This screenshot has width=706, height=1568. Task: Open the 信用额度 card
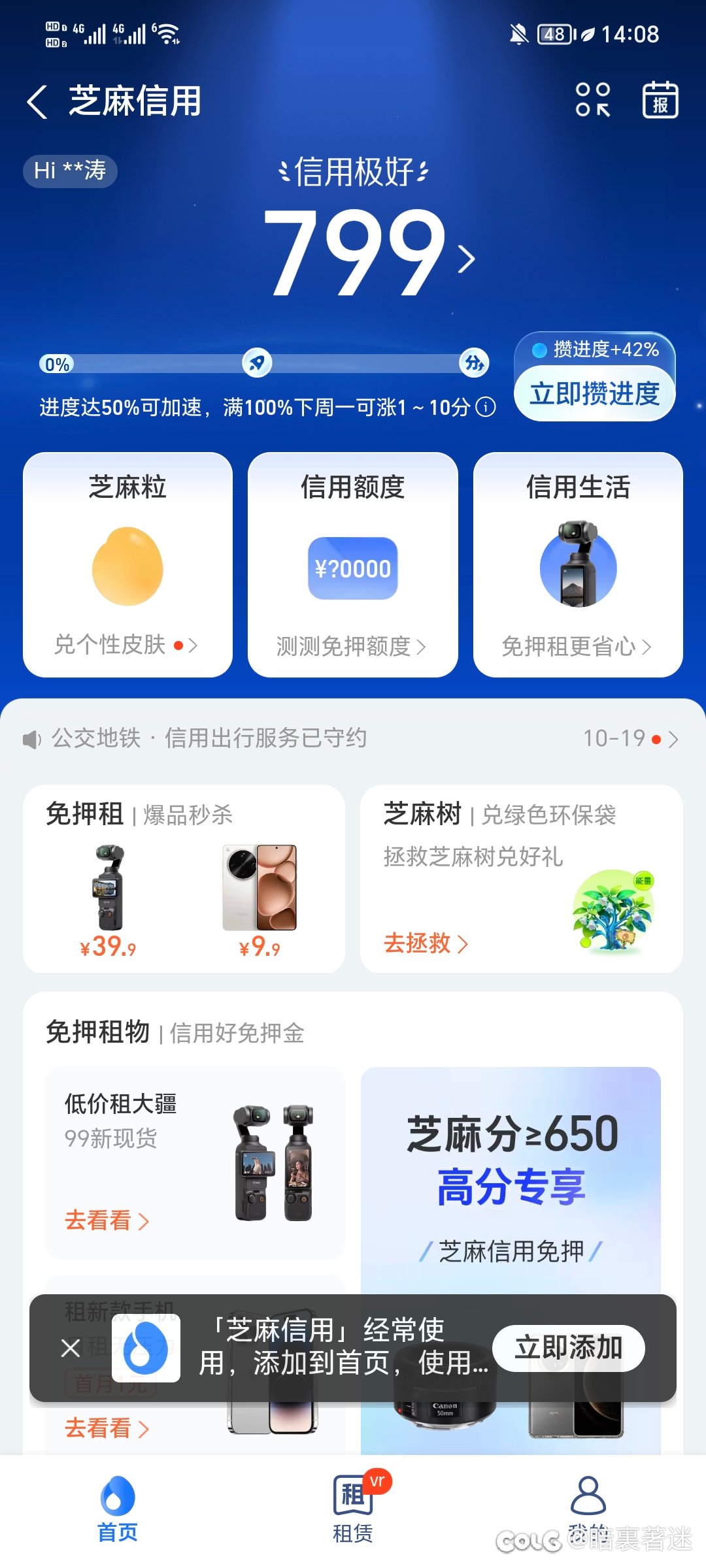pos(352,564)
